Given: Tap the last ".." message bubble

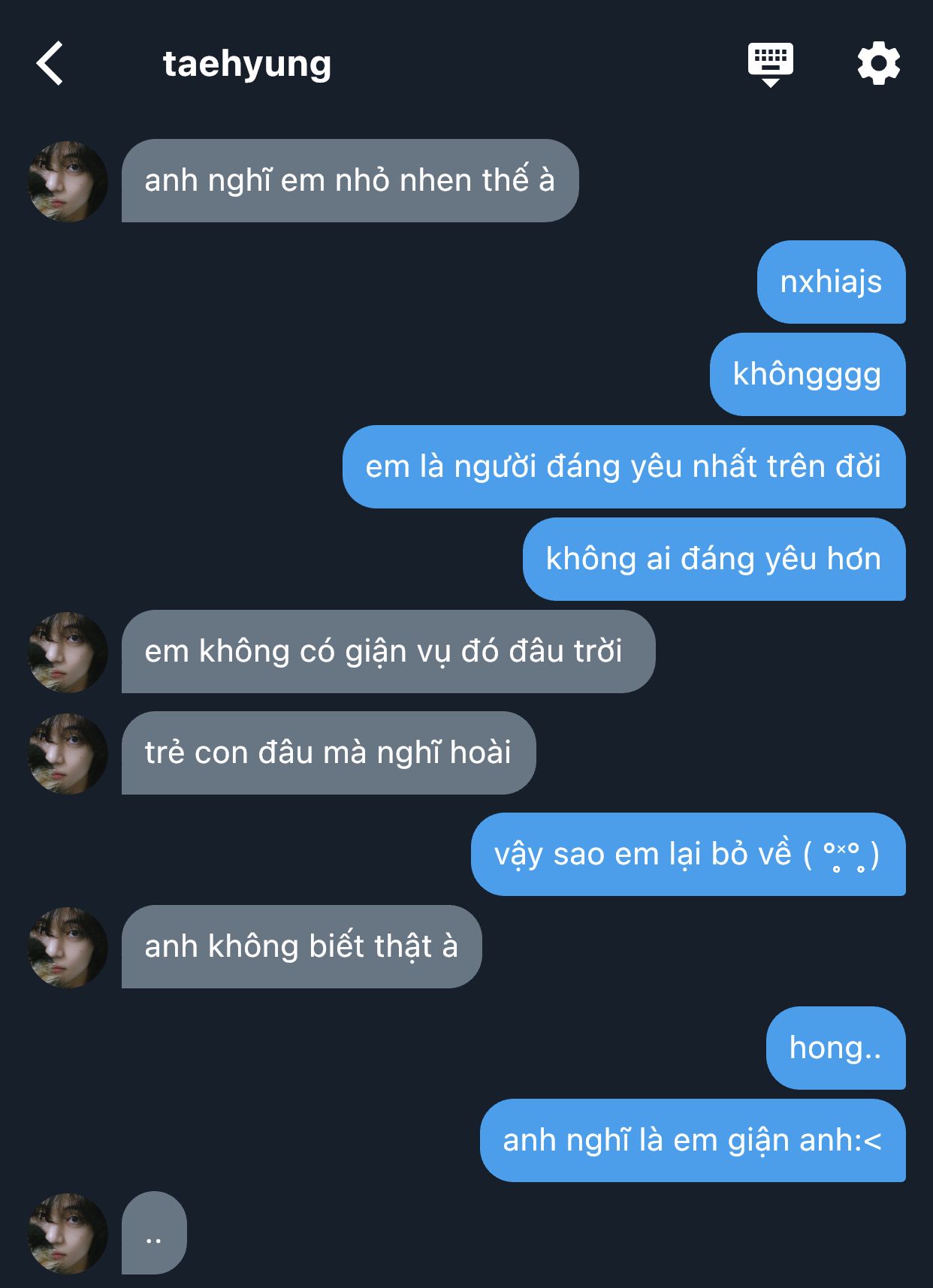Looking at the screenshot, I should click(154, 1232).
